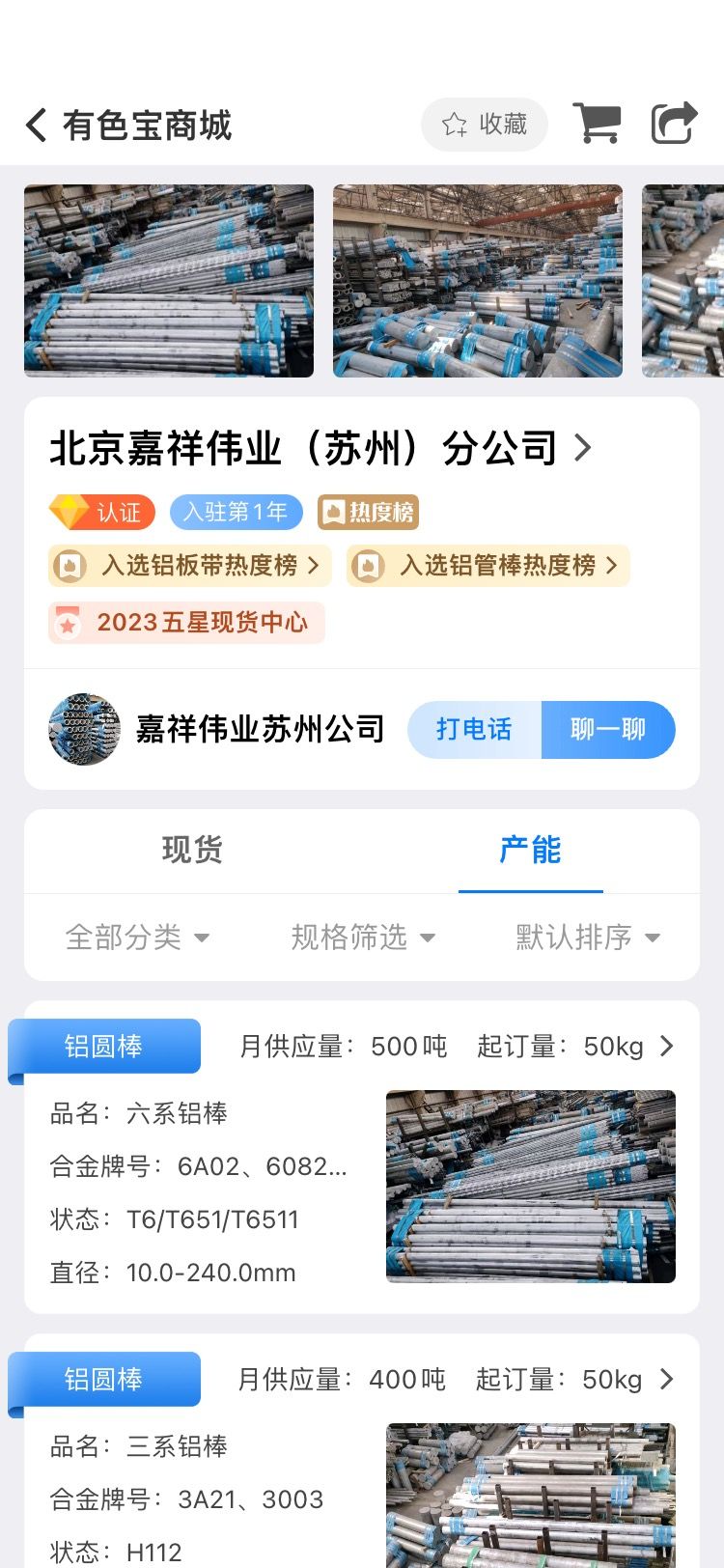
Task: Open the 六系铝棒 product card
Action: [362, 1157]
